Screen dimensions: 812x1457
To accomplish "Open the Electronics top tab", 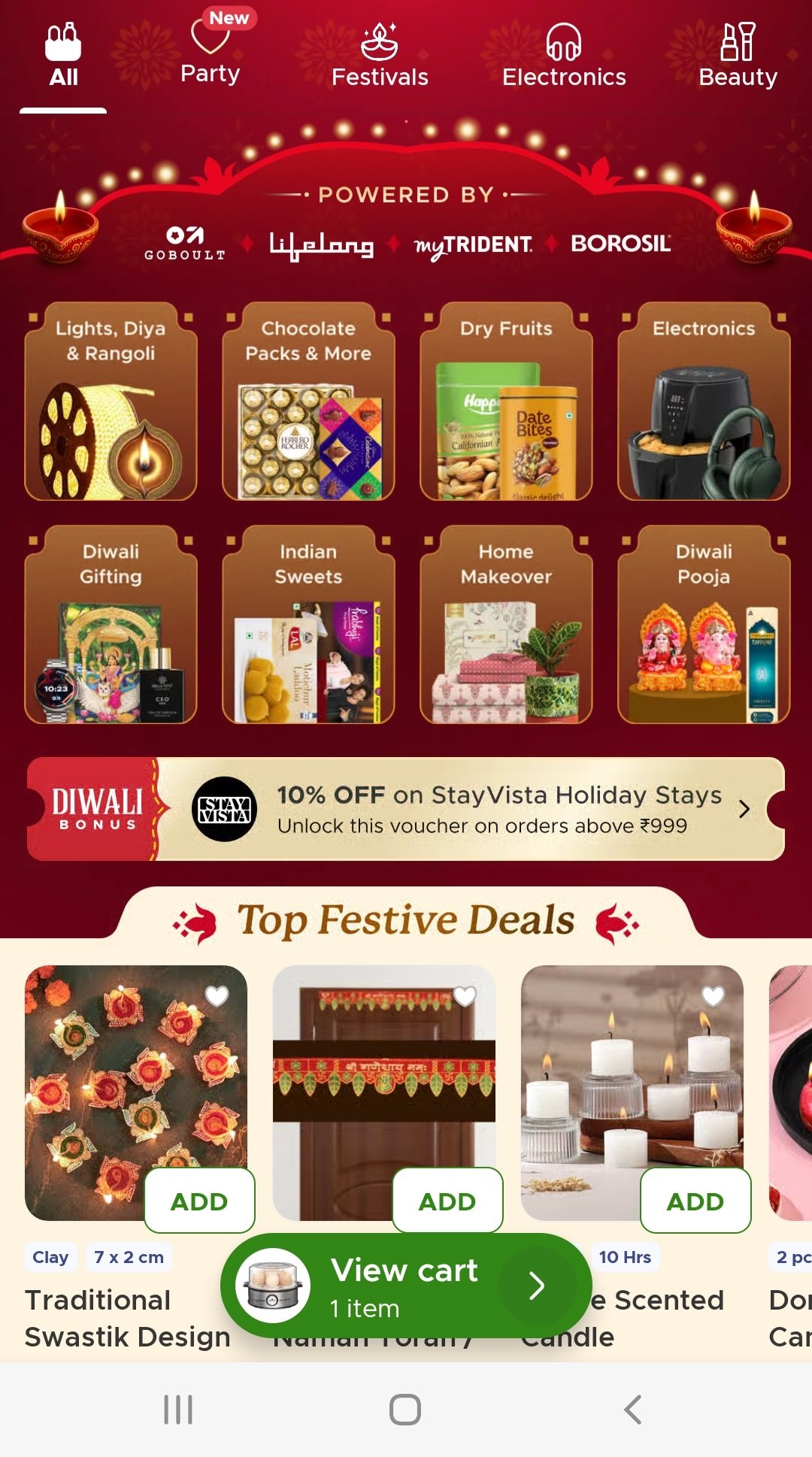I will pyautogui.click(x=564, y=56).
